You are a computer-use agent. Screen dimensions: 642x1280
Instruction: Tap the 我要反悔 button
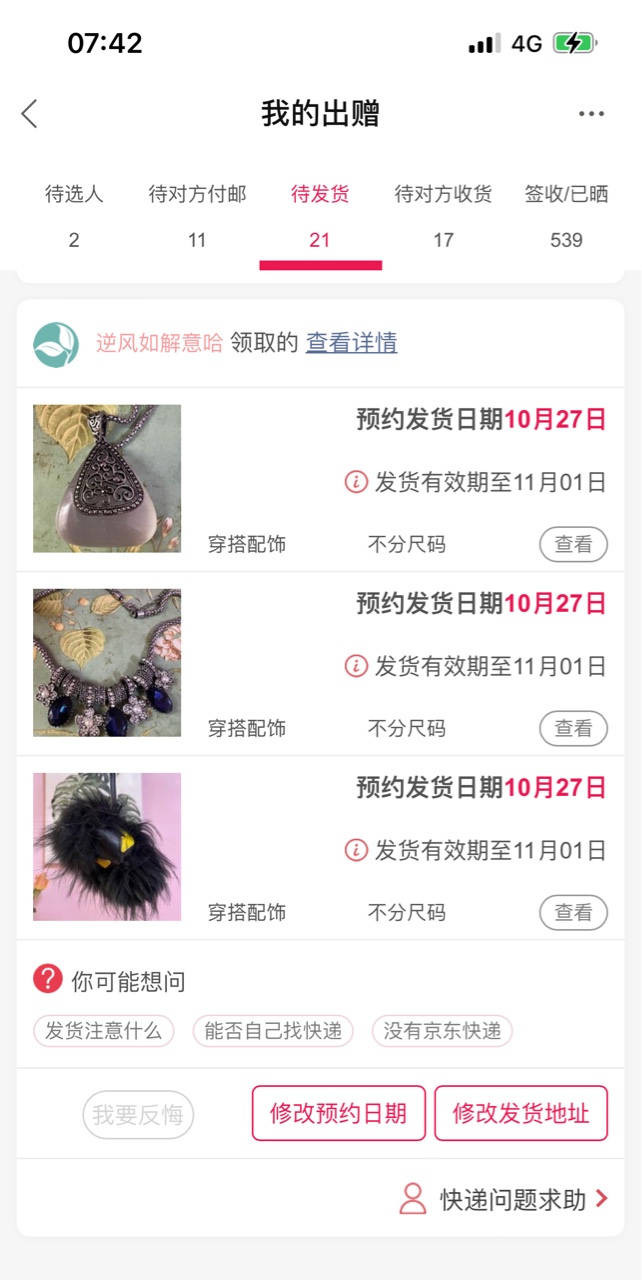point(138,1115)
